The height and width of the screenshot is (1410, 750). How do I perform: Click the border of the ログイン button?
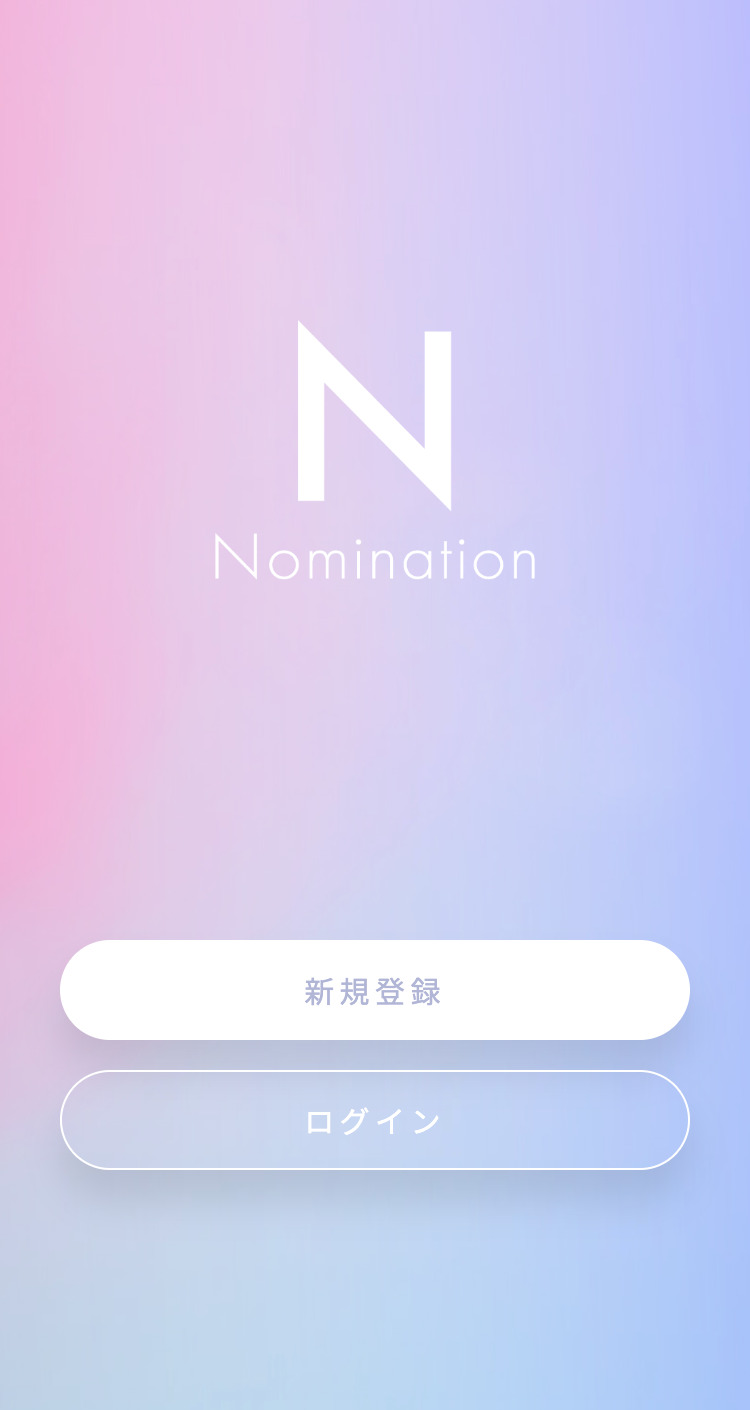click(375, 1073)
